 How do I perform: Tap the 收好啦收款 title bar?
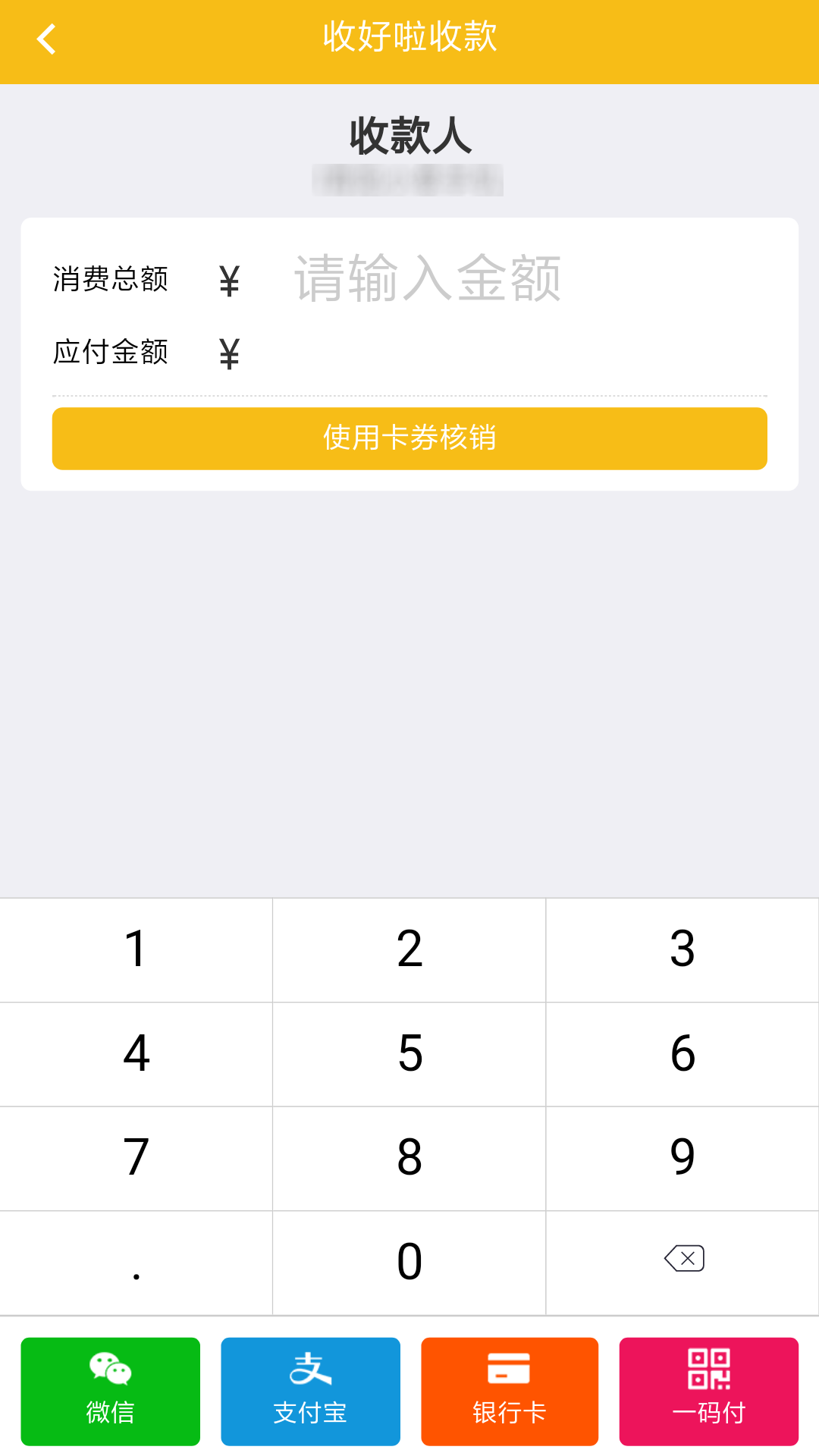(x=409, y=38)
